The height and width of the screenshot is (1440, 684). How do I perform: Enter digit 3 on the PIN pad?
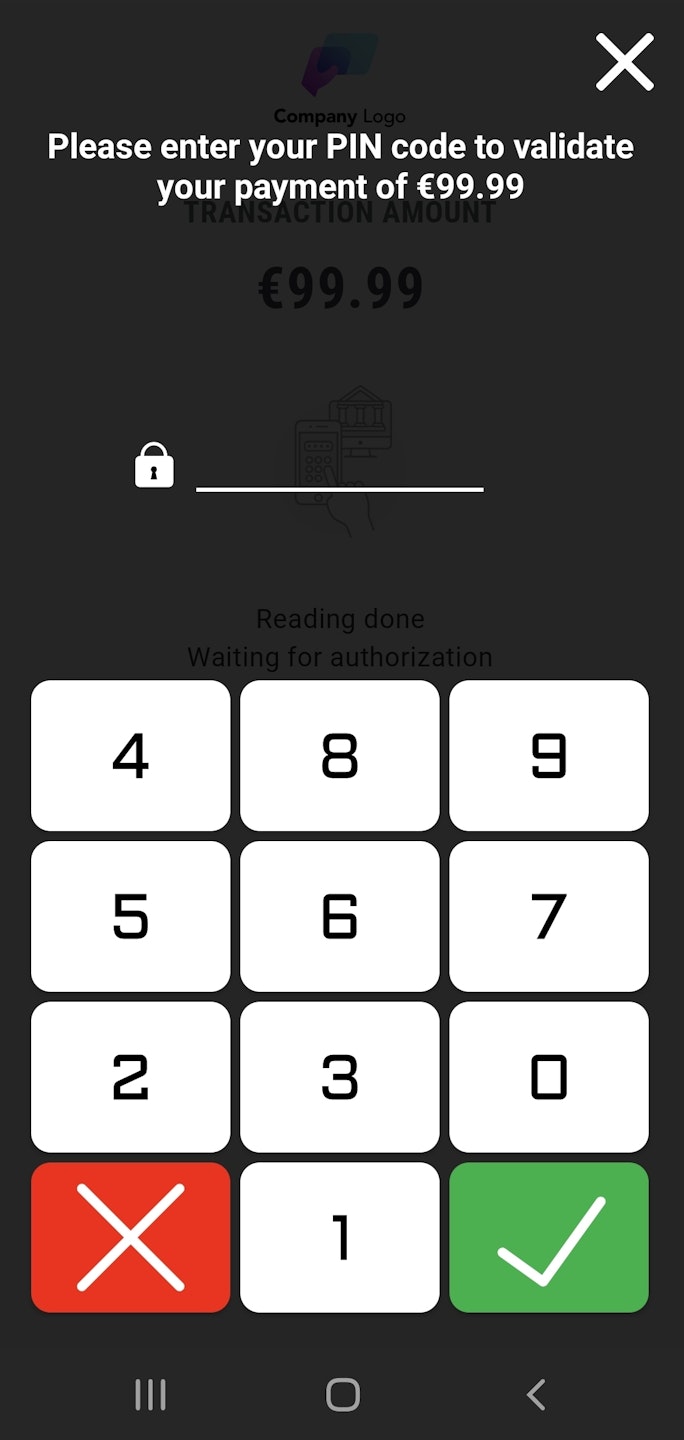tap(340, 1077)
